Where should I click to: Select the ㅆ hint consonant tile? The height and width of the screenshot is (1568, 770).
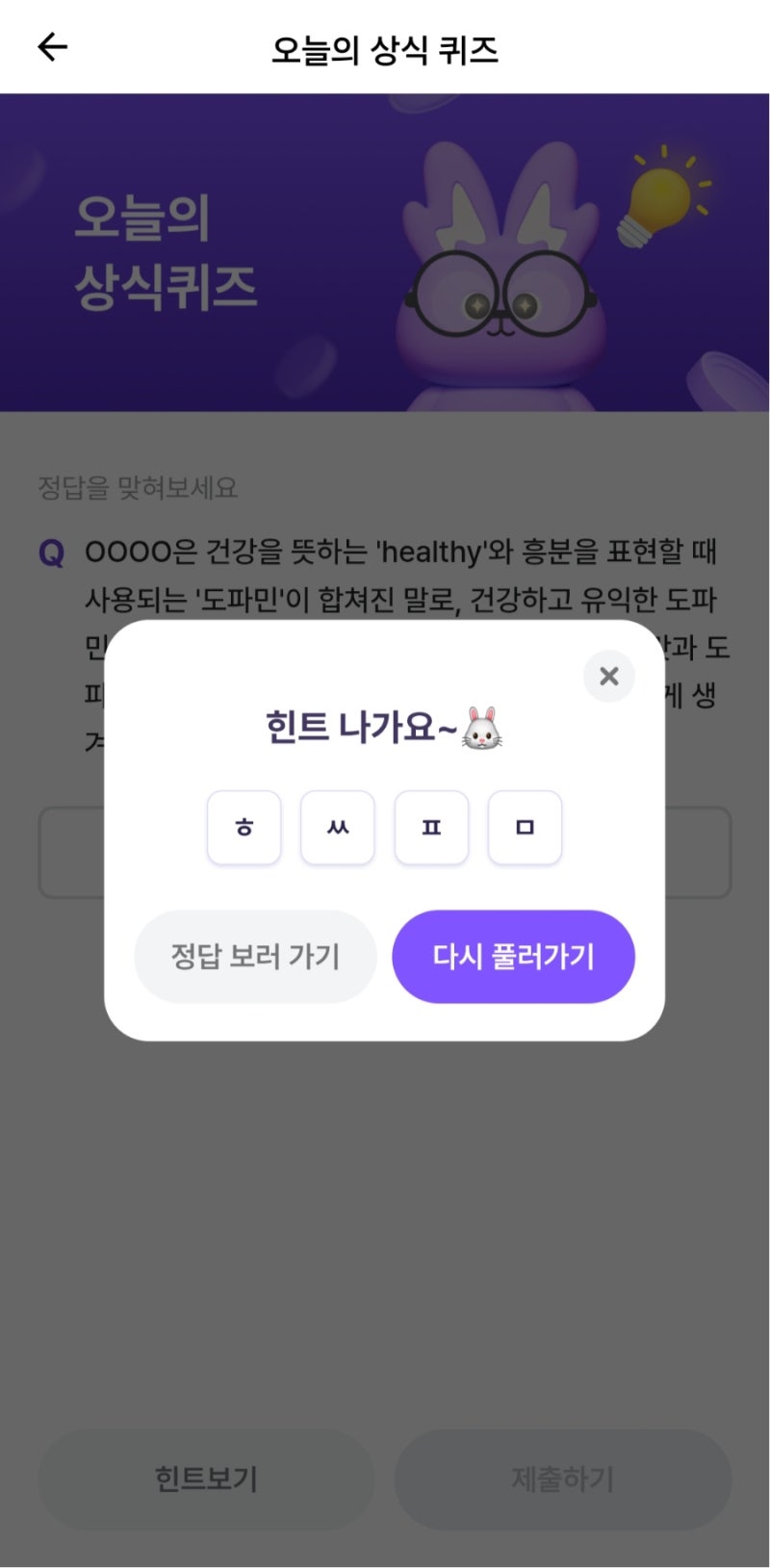point(337,828)
